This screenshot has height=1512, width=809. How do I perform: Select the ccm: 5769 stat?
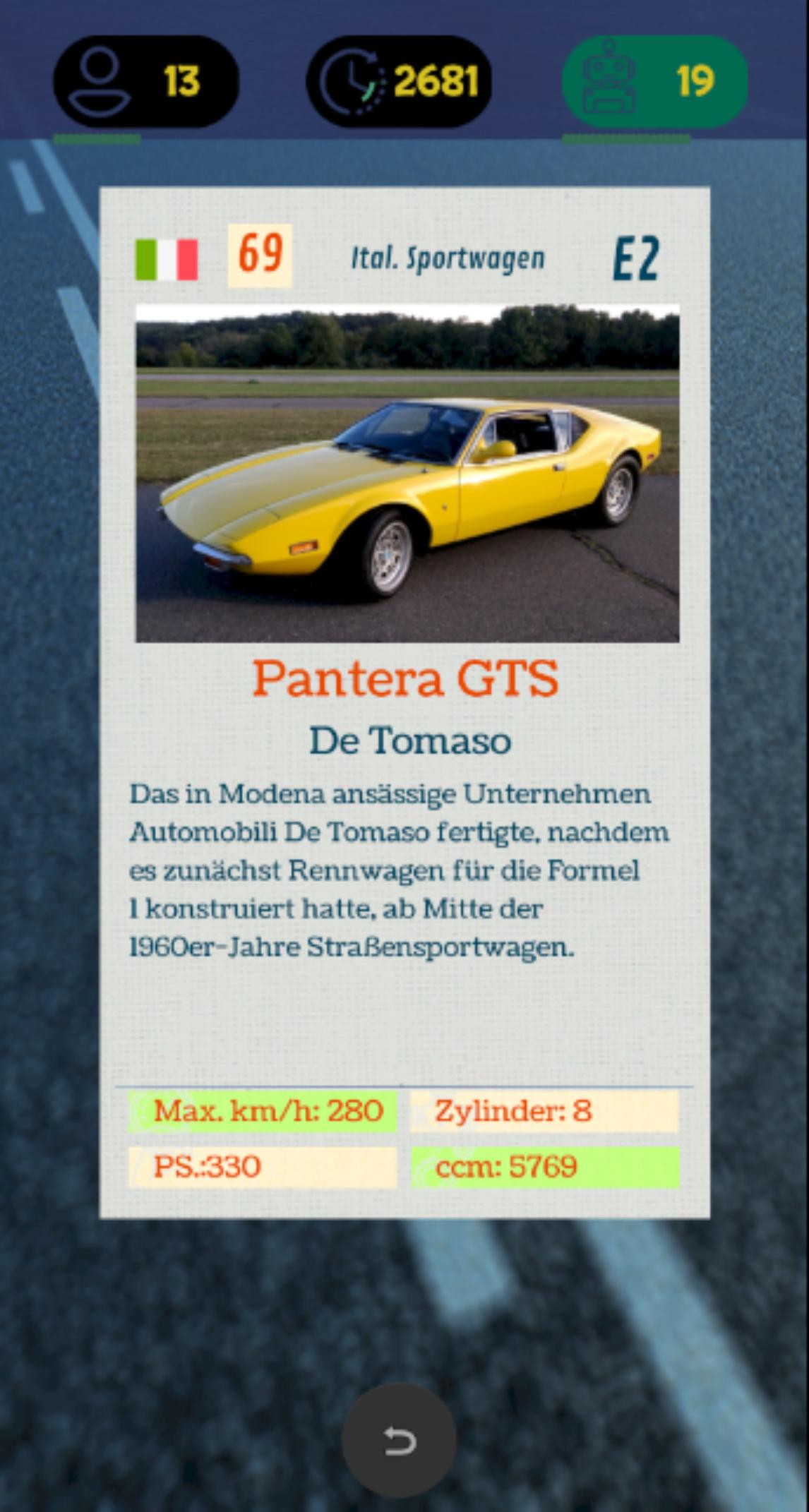coord(544,1167)
